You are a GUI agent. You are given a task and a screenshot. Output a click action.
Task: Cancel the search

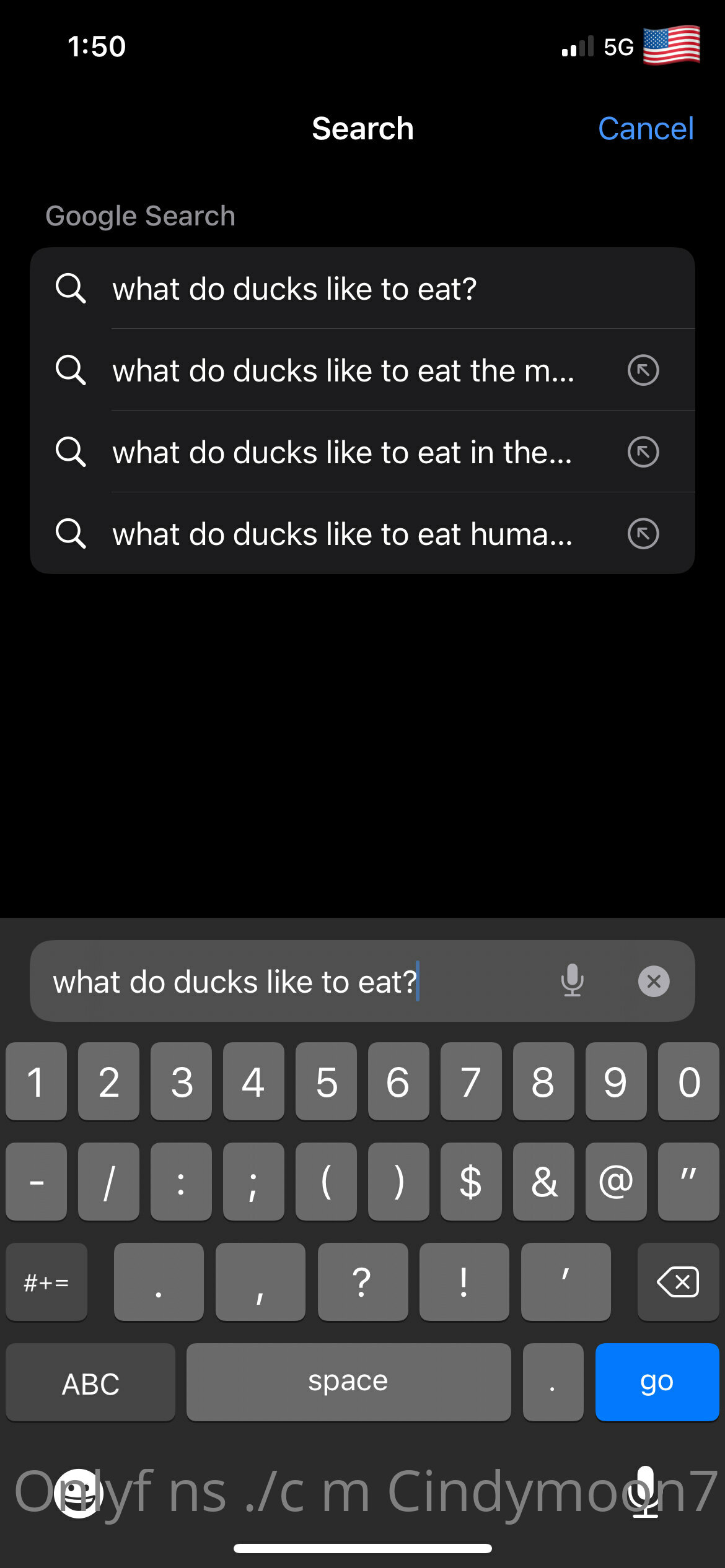coord(645,129)
